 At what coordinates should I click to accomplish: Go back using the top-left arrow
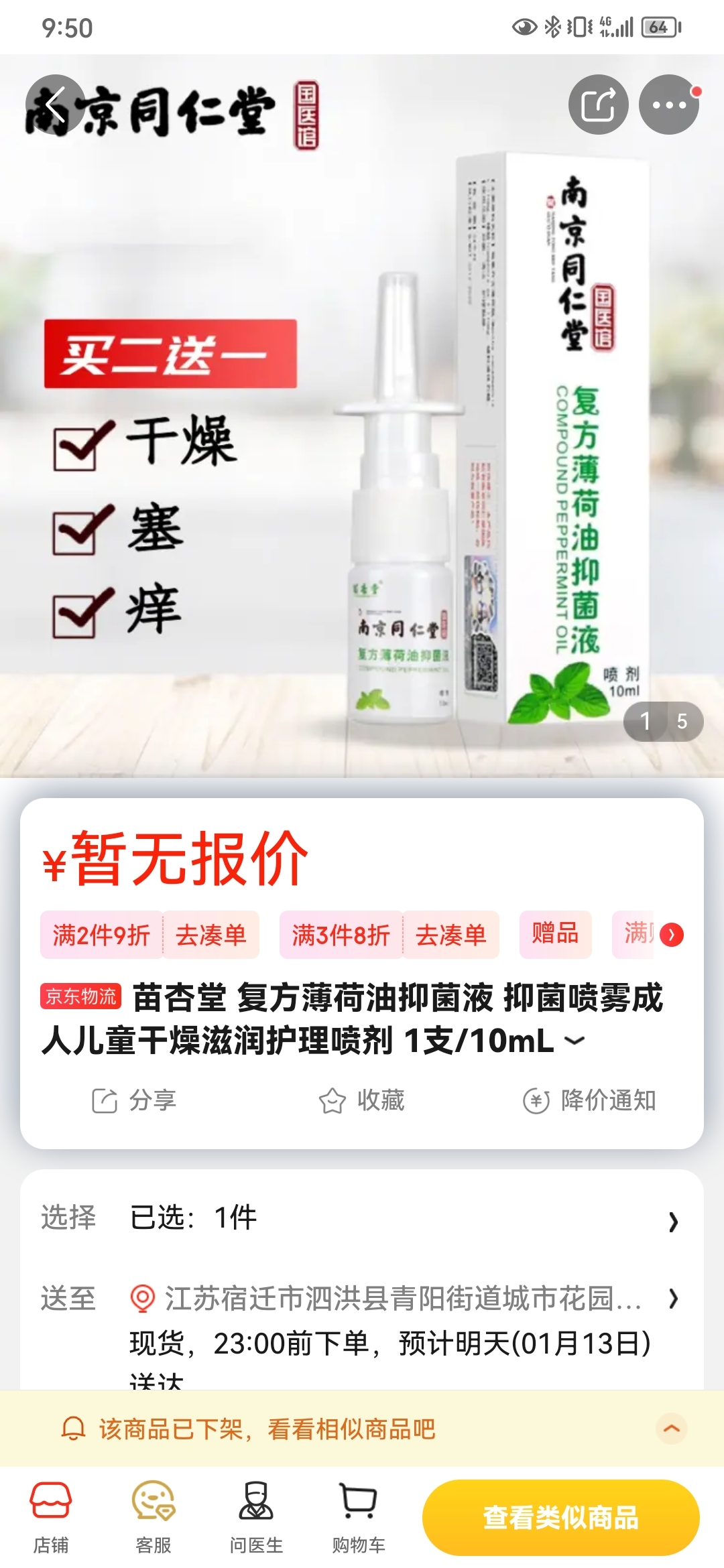pos(55,105)
